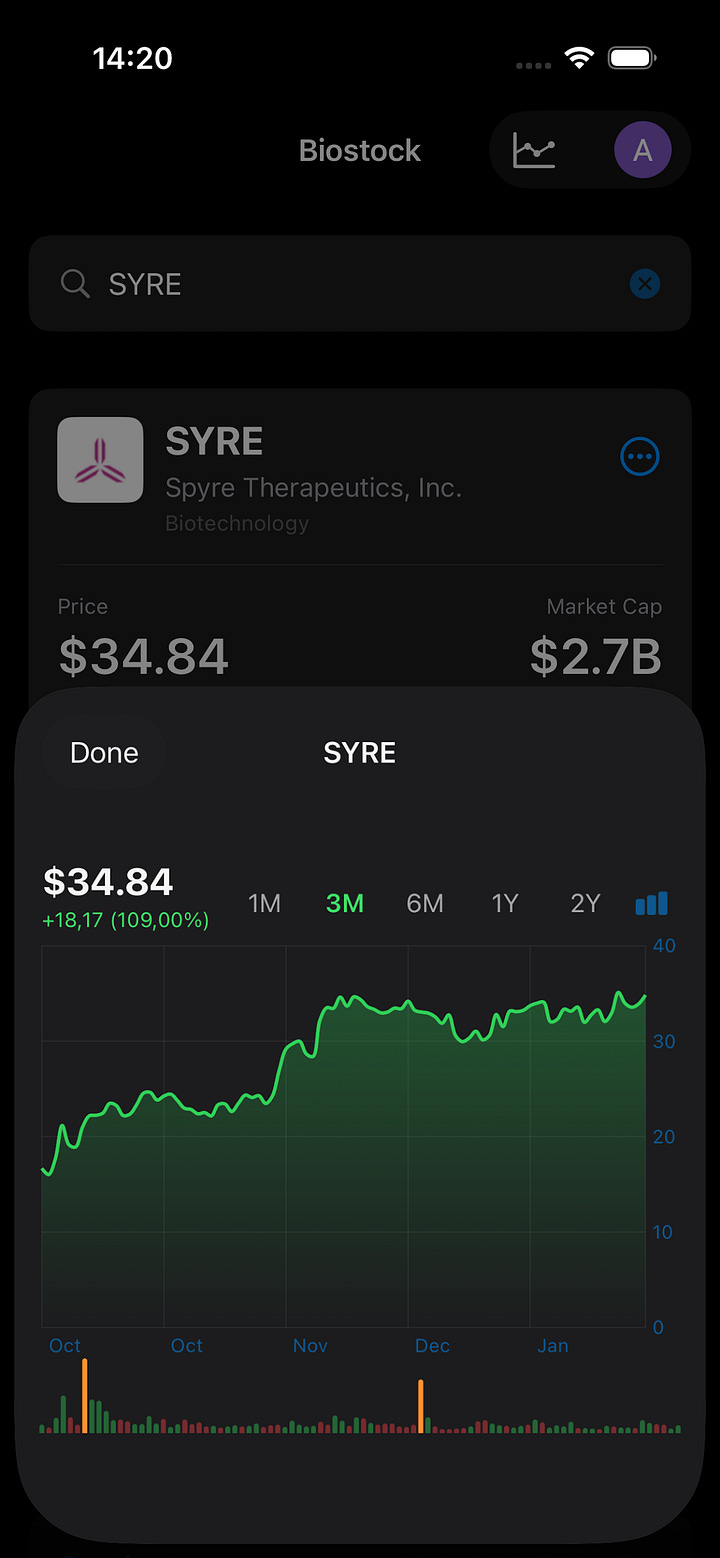The image size is (720, 1558).
Task: Show the 1Y chart range
Action: [505, 904]
